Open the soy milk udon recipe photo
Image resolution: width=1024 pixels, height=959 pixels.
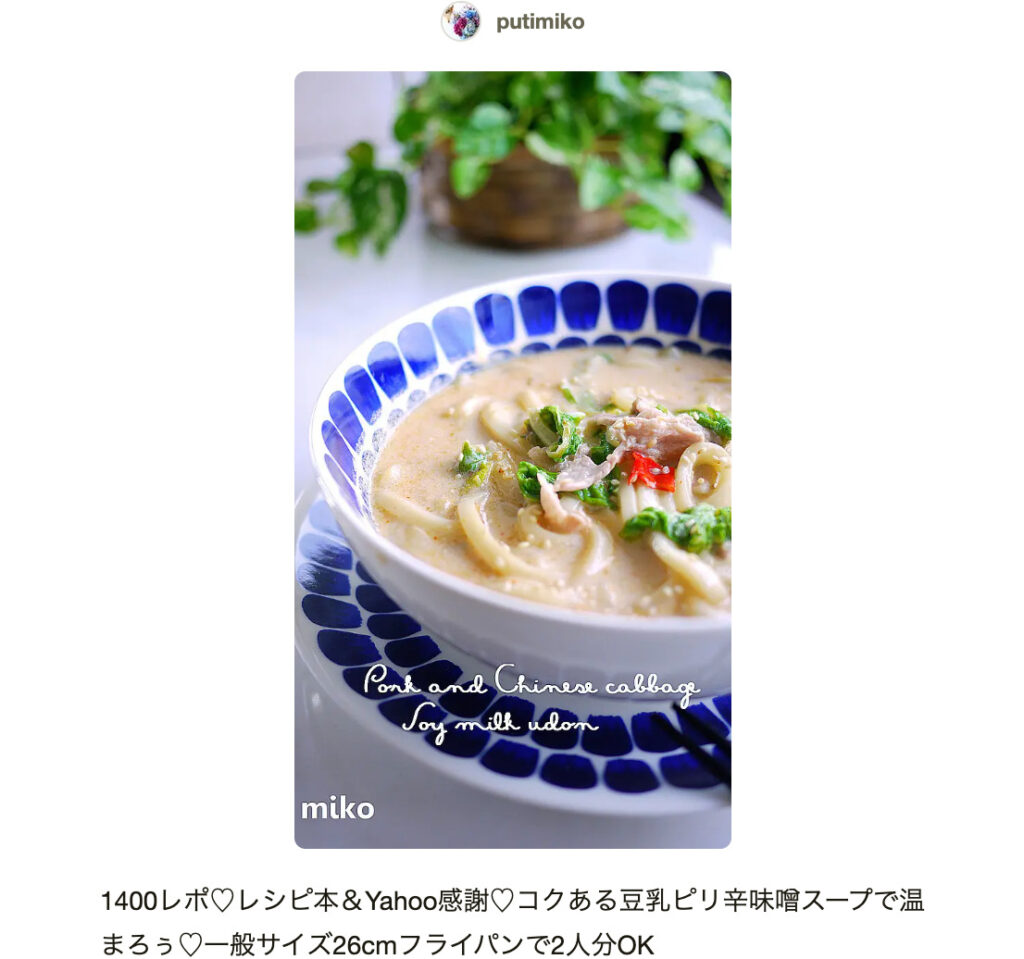click(x=512, y=460)
